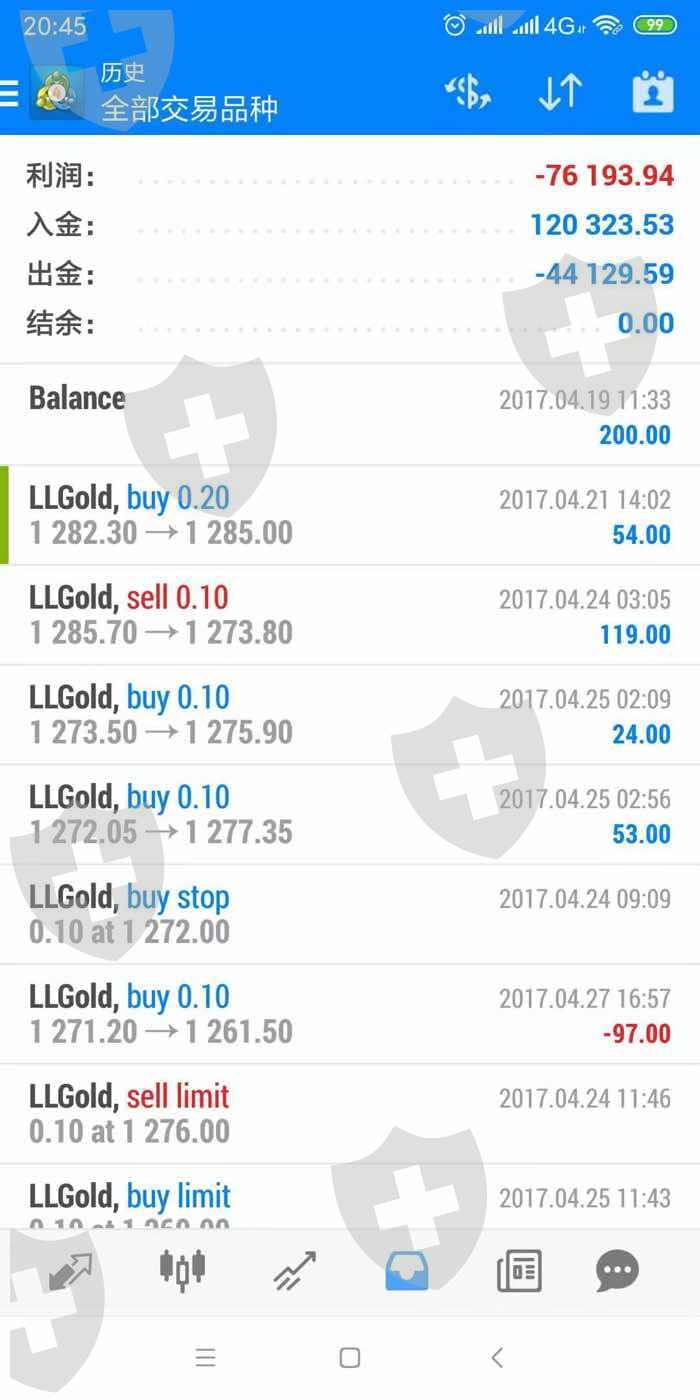The image size is (700, 1400).
Task: Open the sort order arrows
Action: click(x=559, y=93)
